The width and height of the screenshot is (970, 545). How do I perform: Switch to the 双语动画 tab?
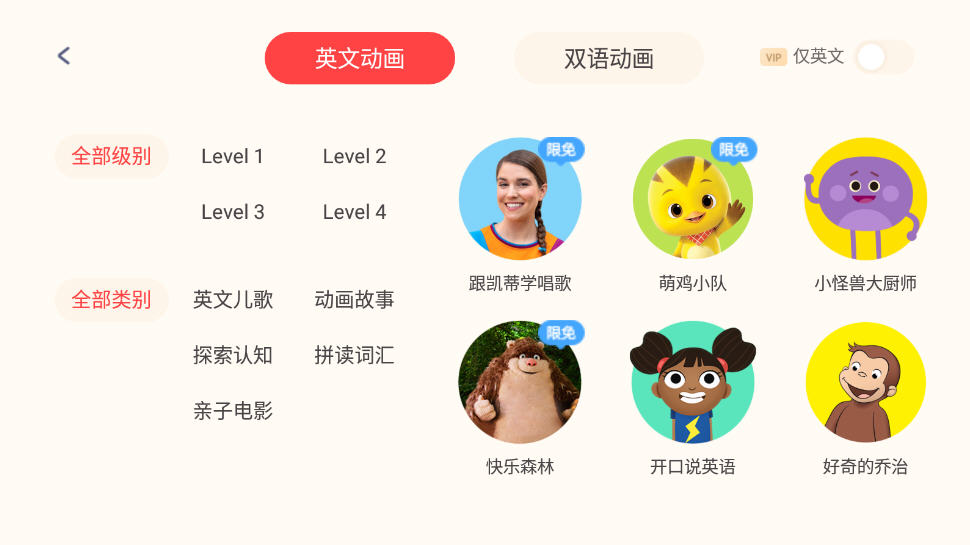tap(608, 58)
